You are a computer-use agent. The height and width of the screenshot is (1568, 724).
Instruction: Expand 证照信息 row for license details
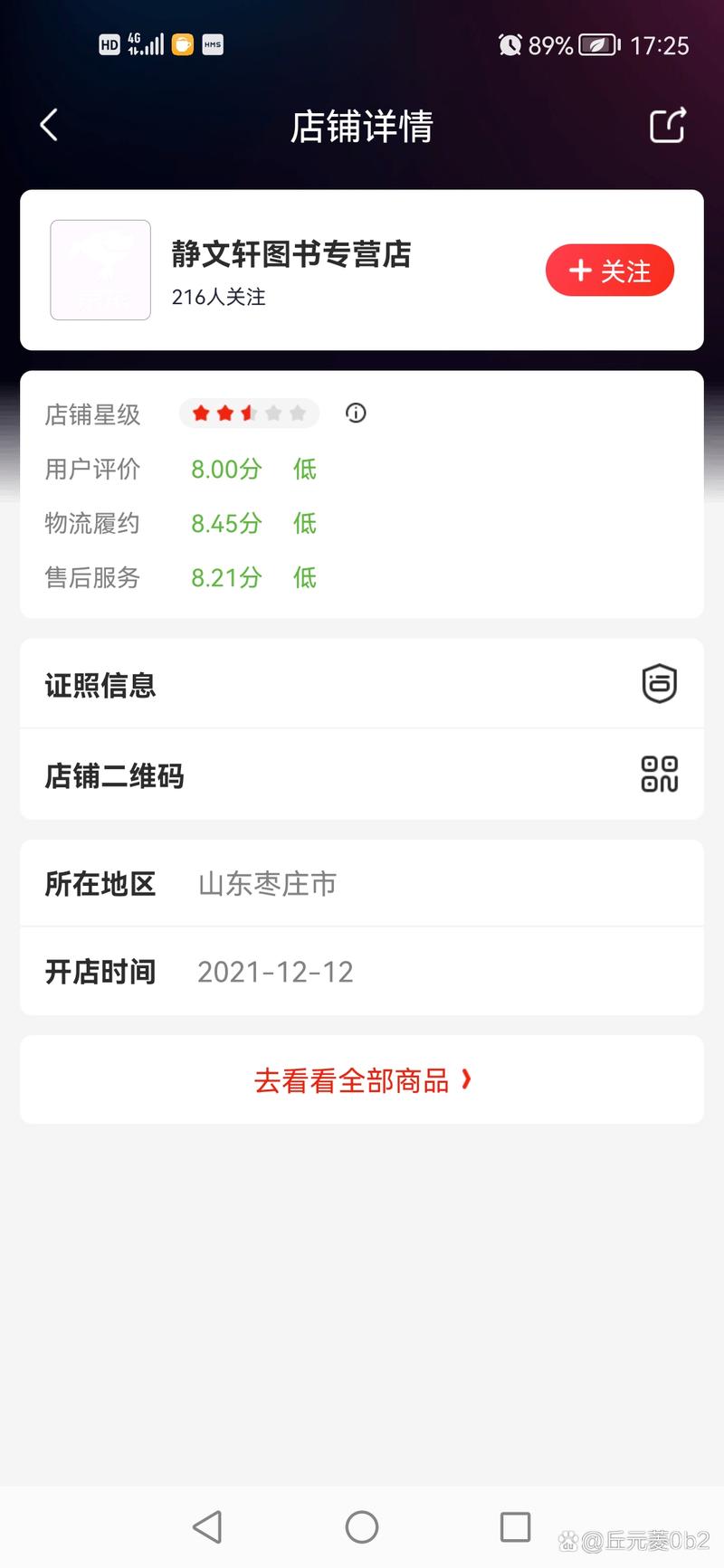coord(362,684)
